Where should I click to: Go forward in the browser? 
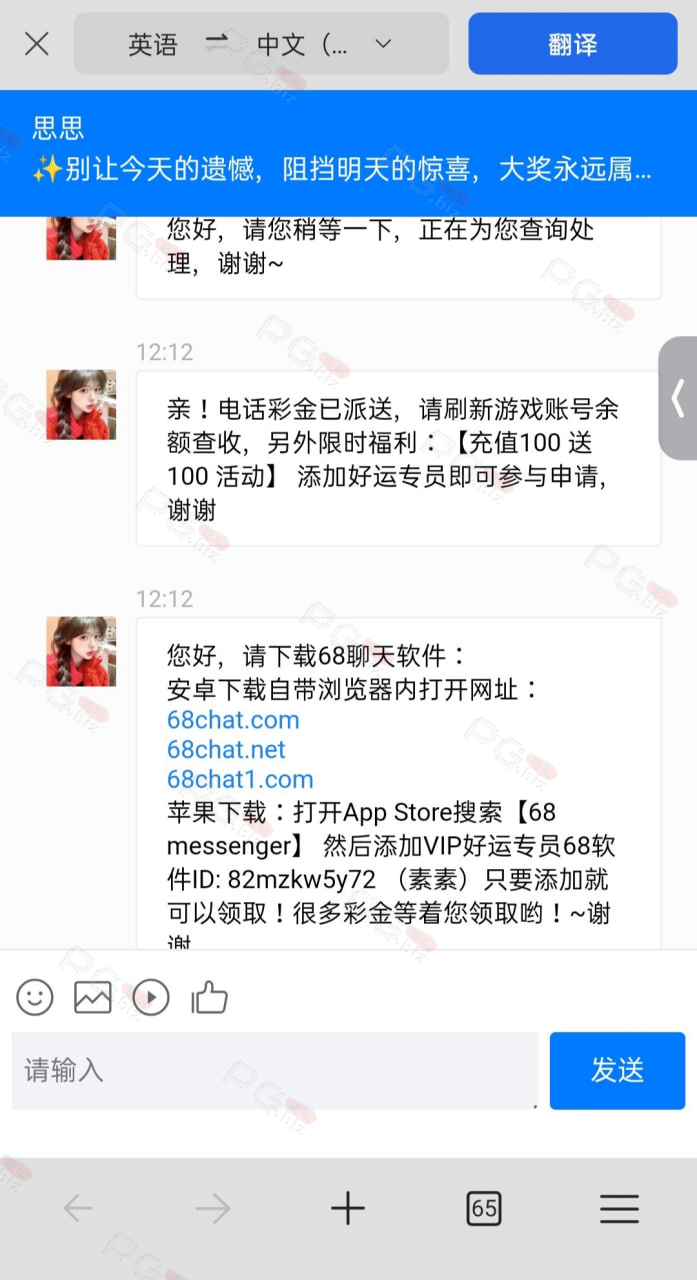click(x=213, y=1209)
